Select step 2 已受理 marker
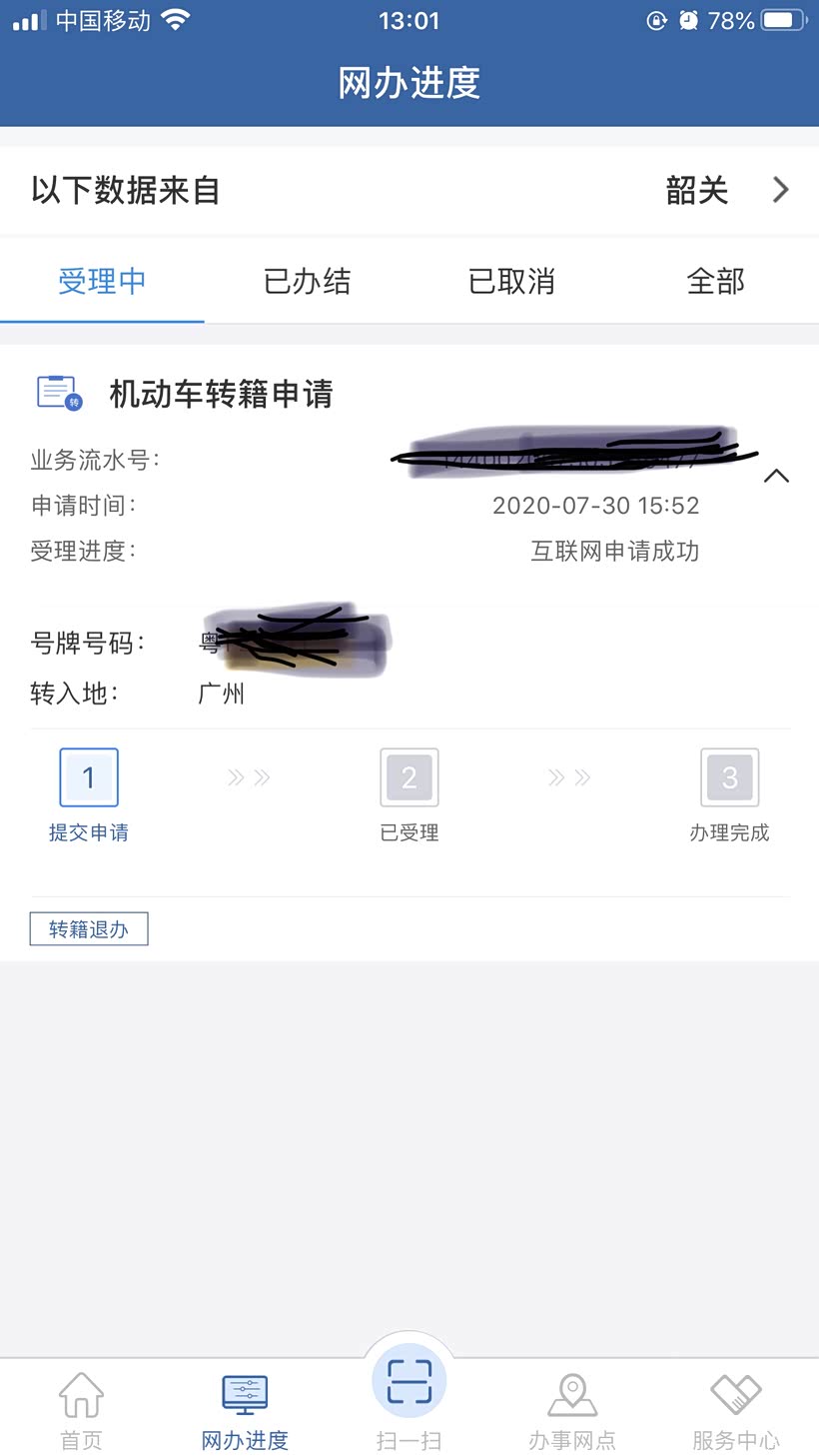This screenshot has height=1456, width=819. pyautogui.click(x=409, y=776)
